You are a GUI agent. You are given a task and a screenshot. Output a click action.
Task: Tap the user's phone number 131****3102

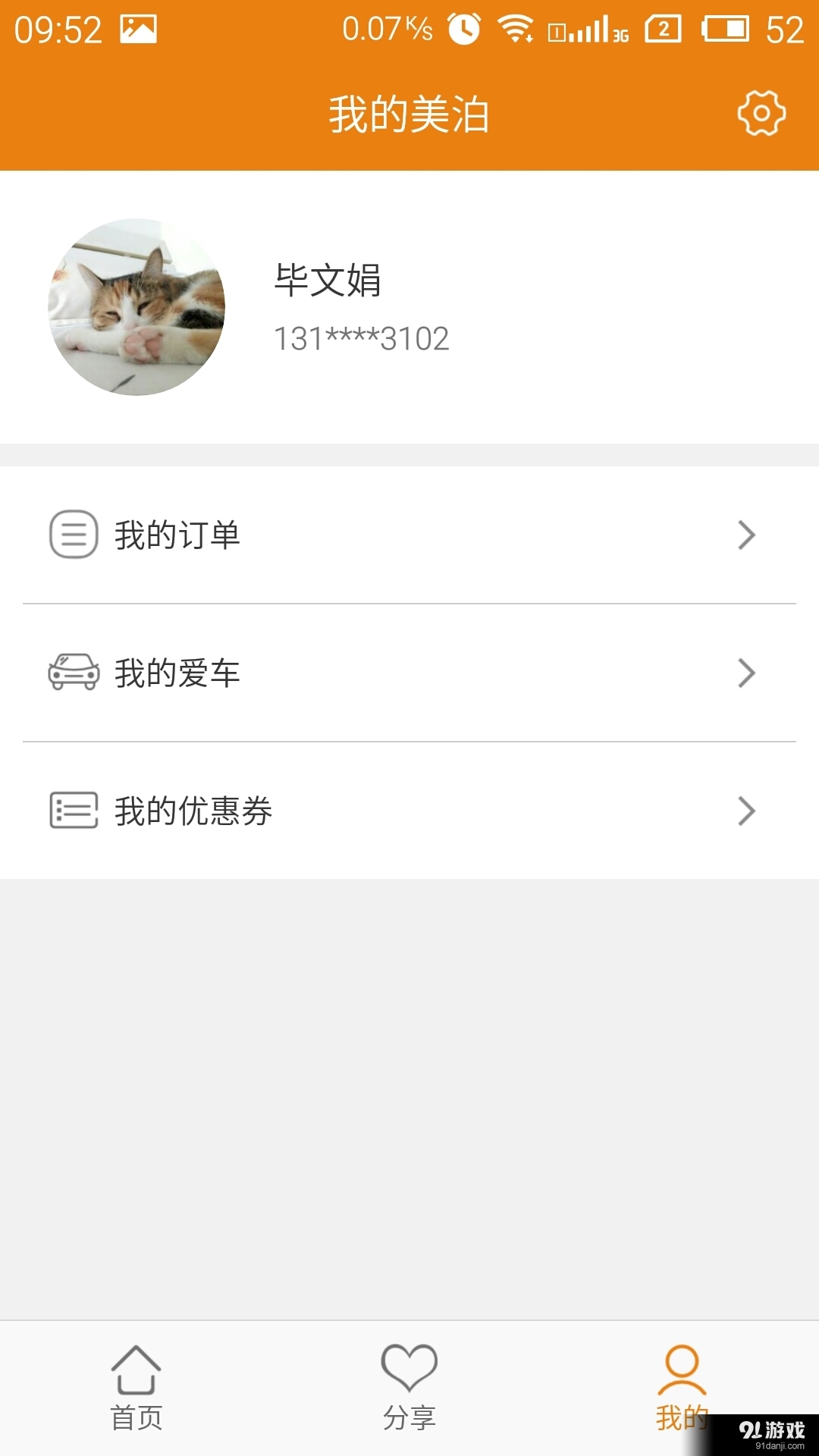(x=362, y=337)
